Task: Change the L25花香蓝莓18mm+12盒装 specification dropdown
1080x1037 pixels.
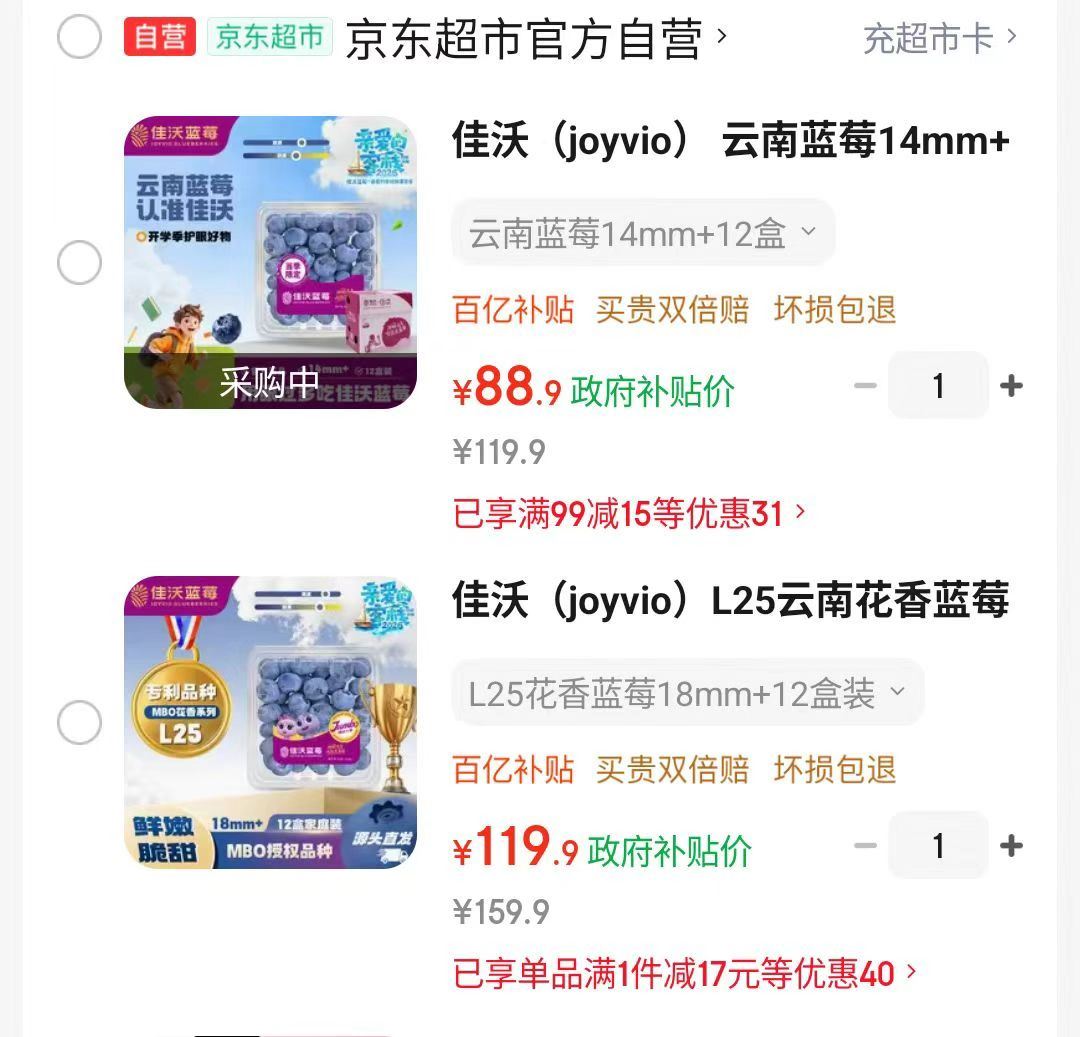Action: [687, 693]
